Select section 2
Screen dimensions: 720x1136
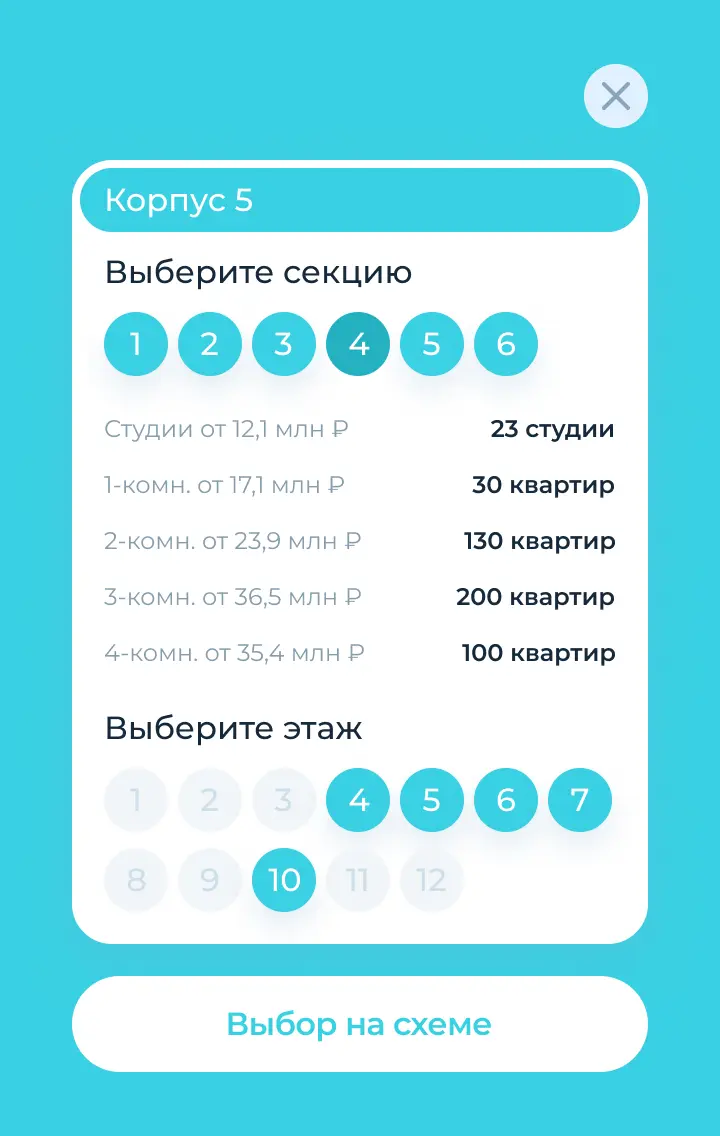(210, 344)
